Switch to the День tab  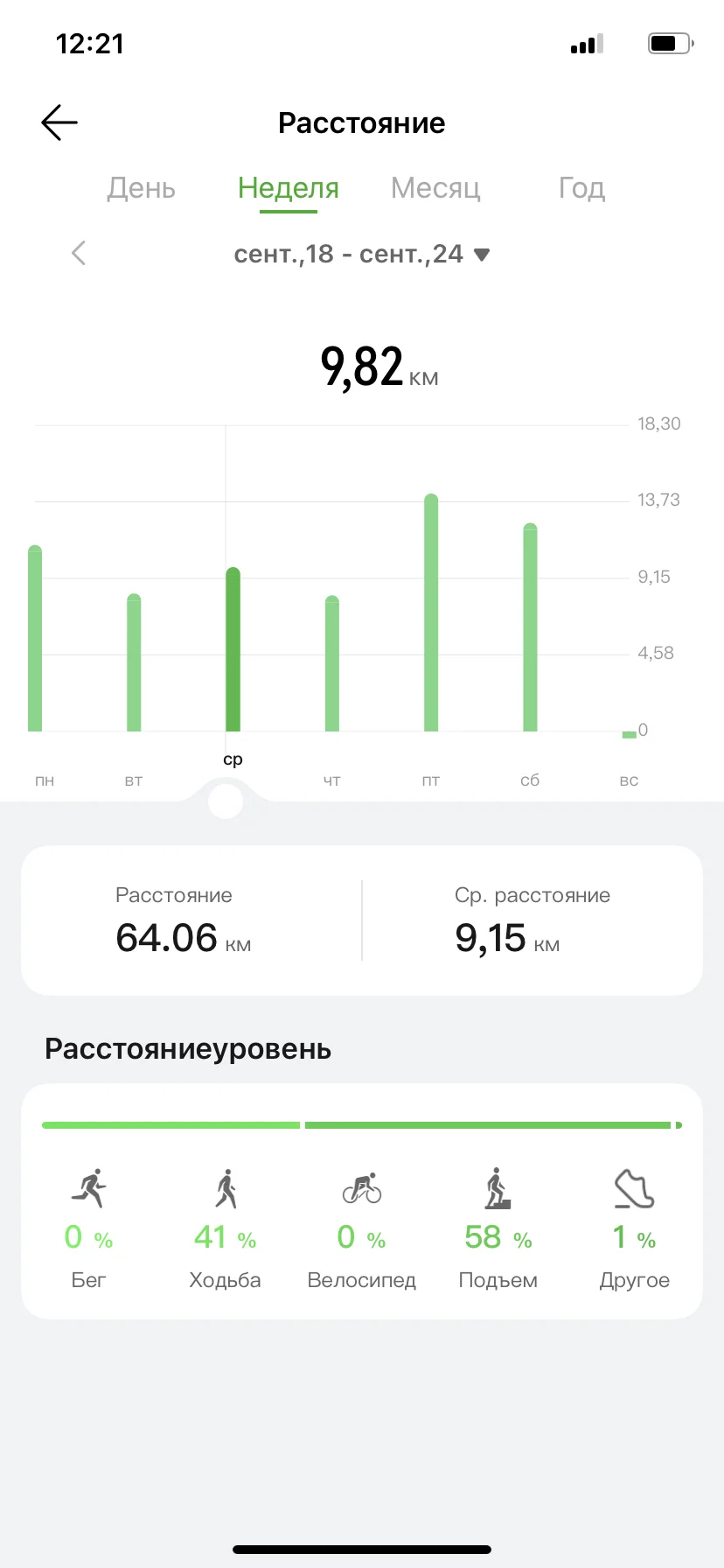(x=141, y=188)
